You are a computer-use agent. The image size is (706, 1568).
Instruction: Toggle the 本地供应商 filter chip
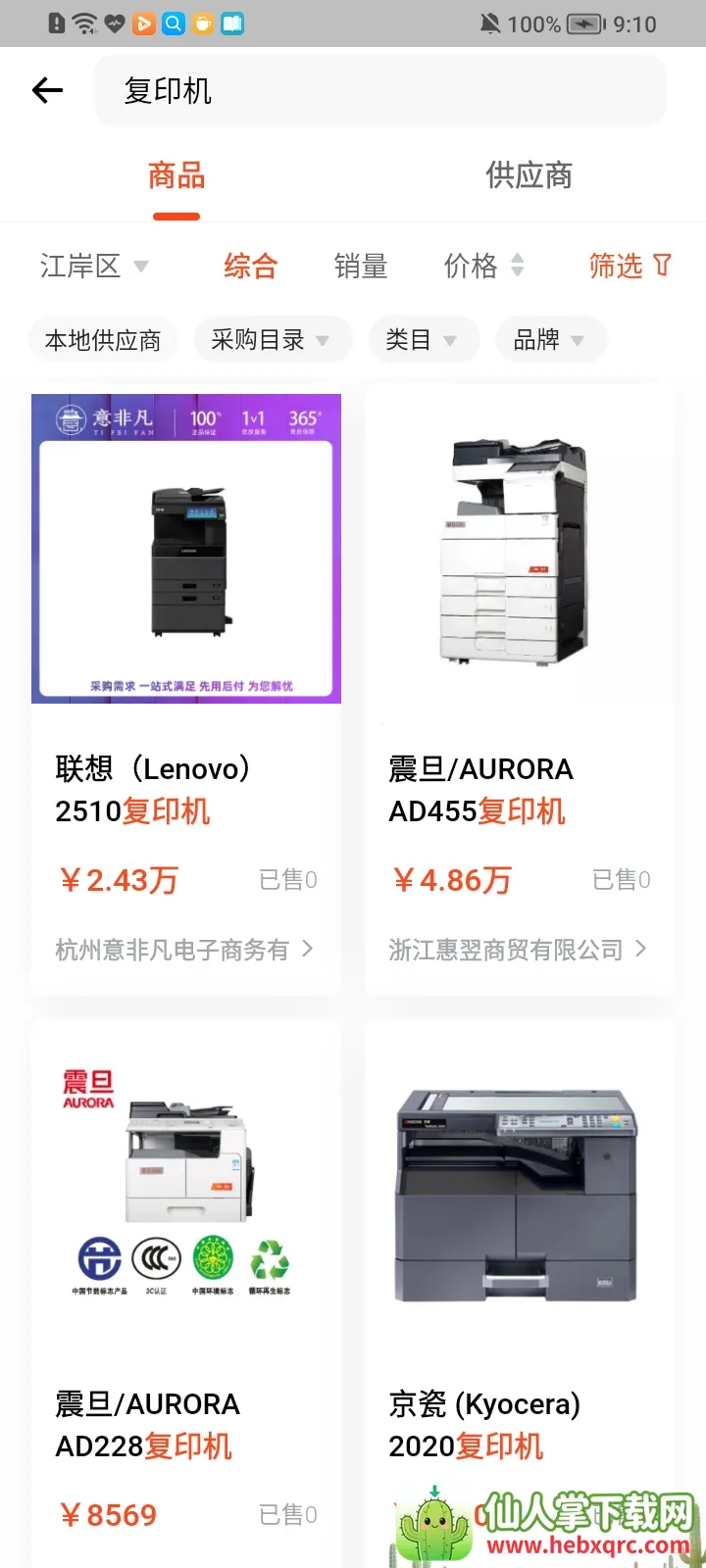coord(103,340)
